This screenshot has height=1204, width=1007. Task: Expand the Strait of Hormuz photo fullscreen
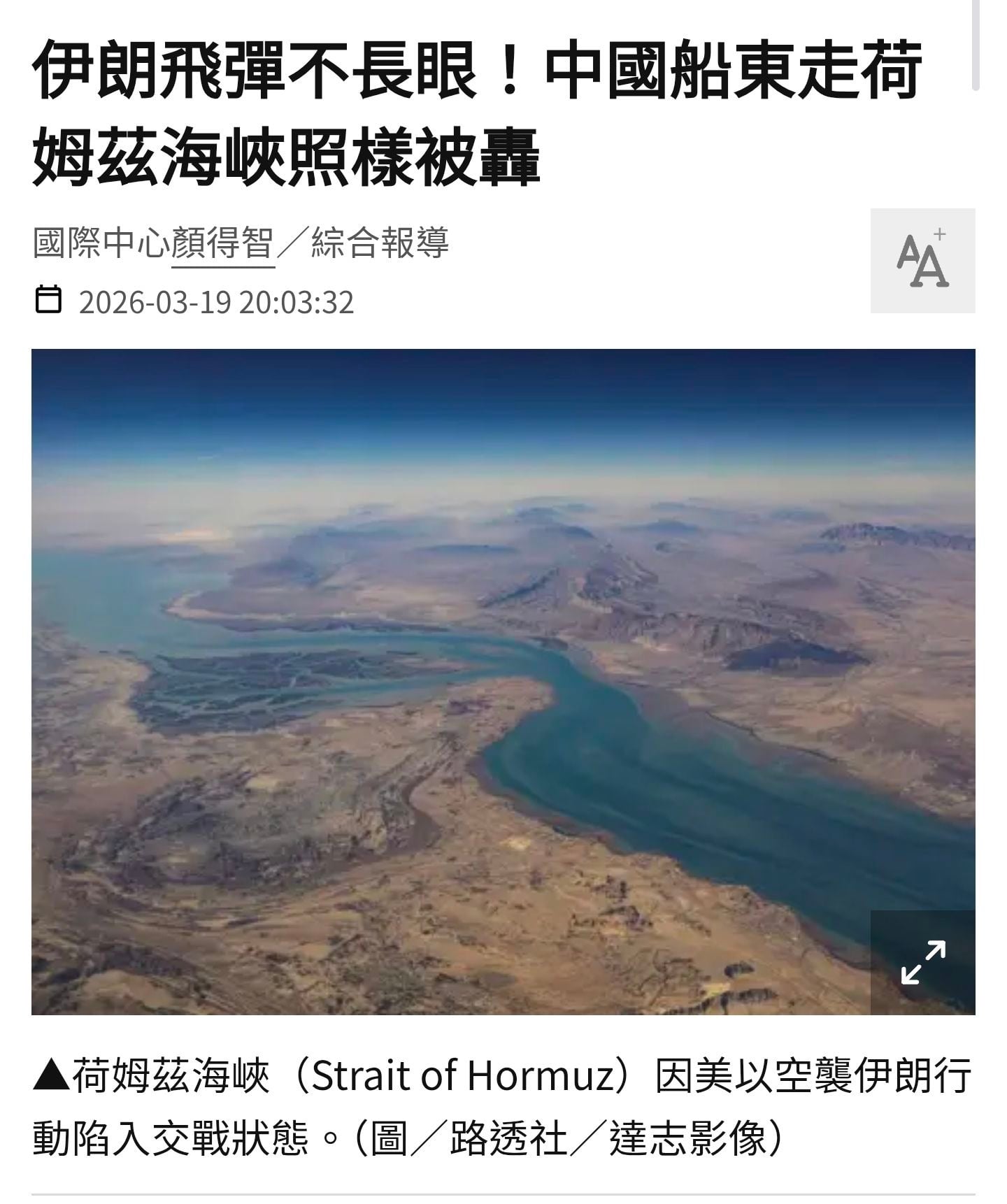click(x=922, y=962)
